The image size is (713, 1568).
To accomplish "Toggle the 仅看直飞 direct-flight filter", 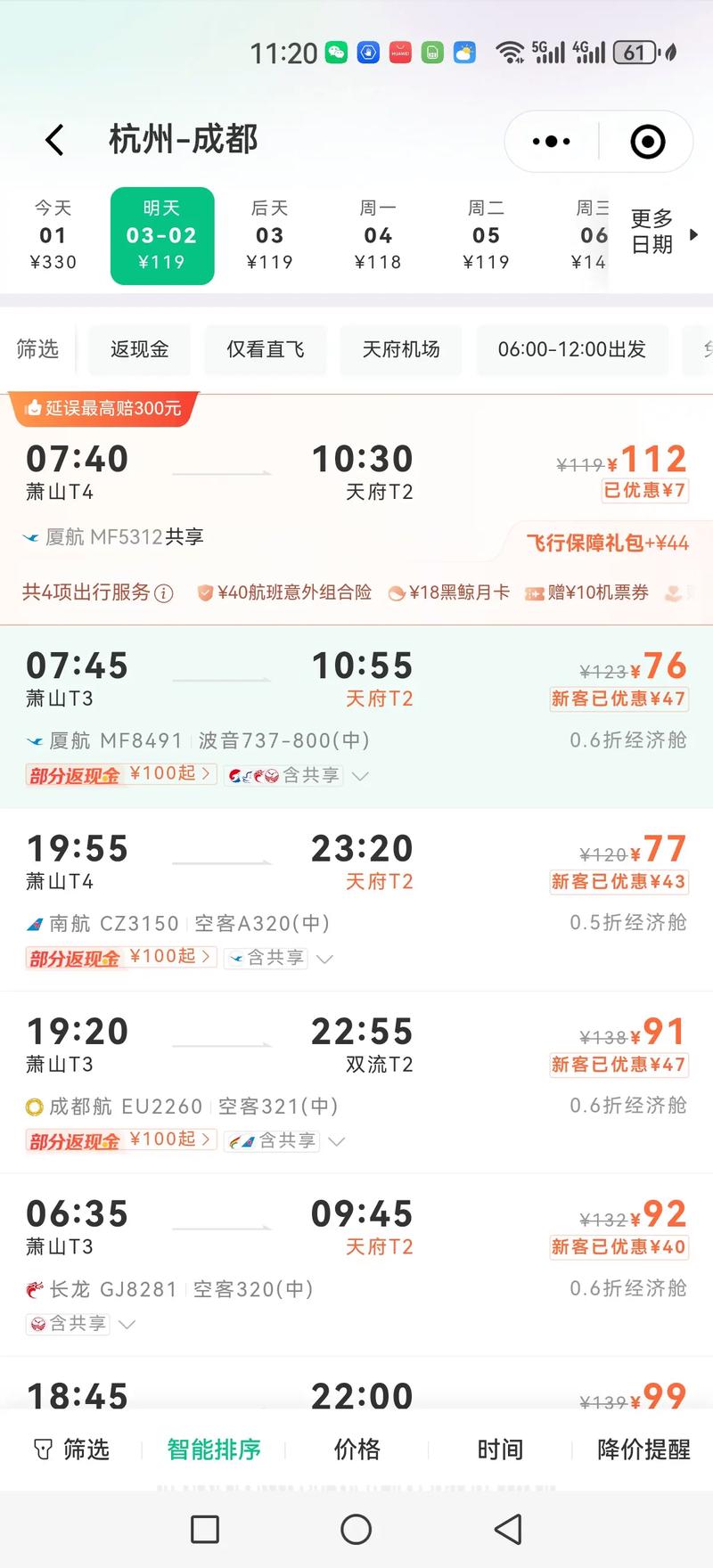I will 266,350.
